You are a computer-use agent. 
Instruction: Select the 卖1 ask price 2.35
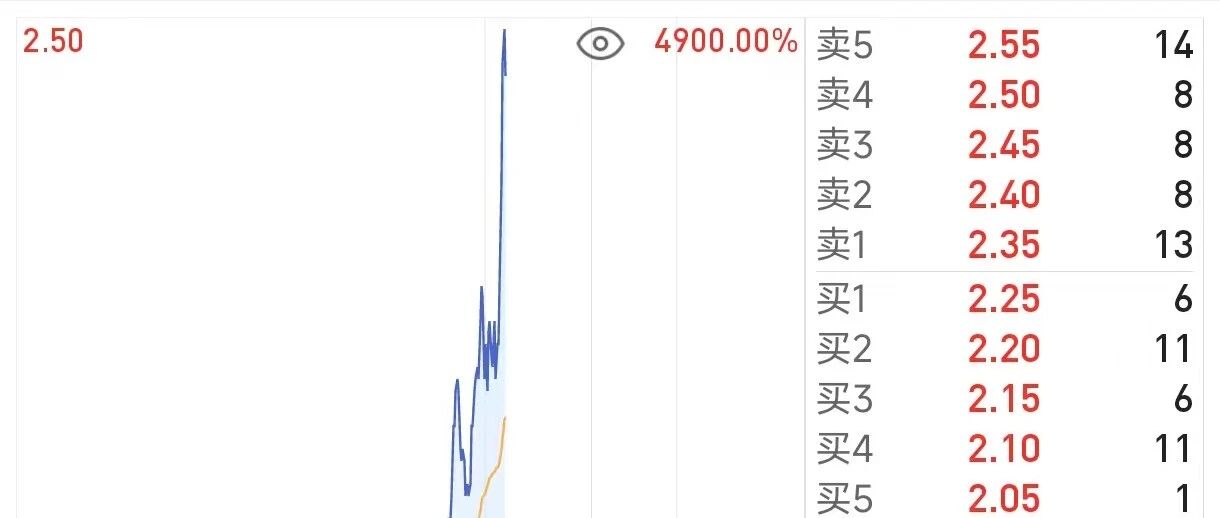pyautogui.click(x=1004, y=245)
